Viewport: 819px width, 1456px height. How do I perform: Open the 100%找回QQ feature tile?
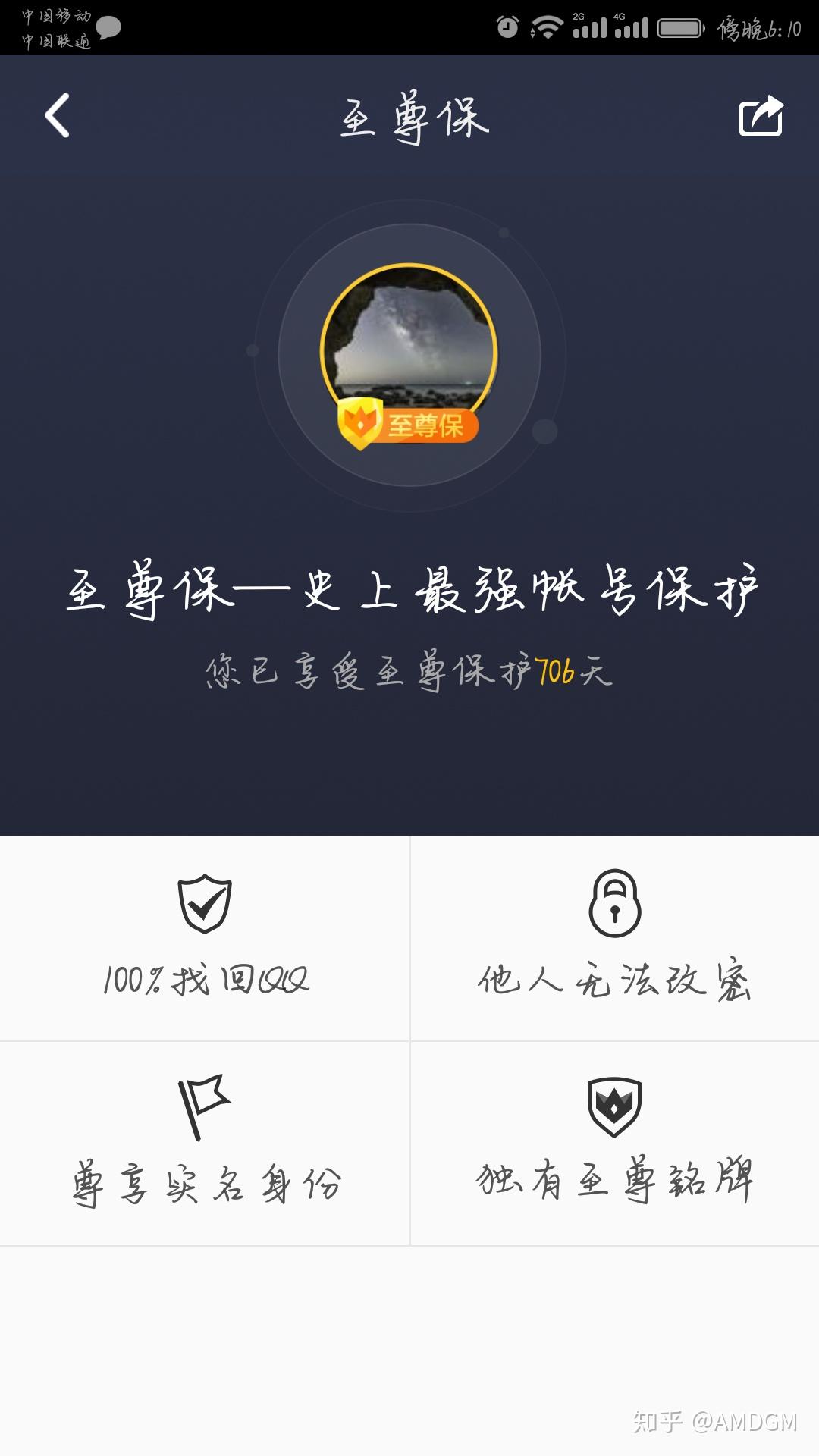tap(205, 939)
